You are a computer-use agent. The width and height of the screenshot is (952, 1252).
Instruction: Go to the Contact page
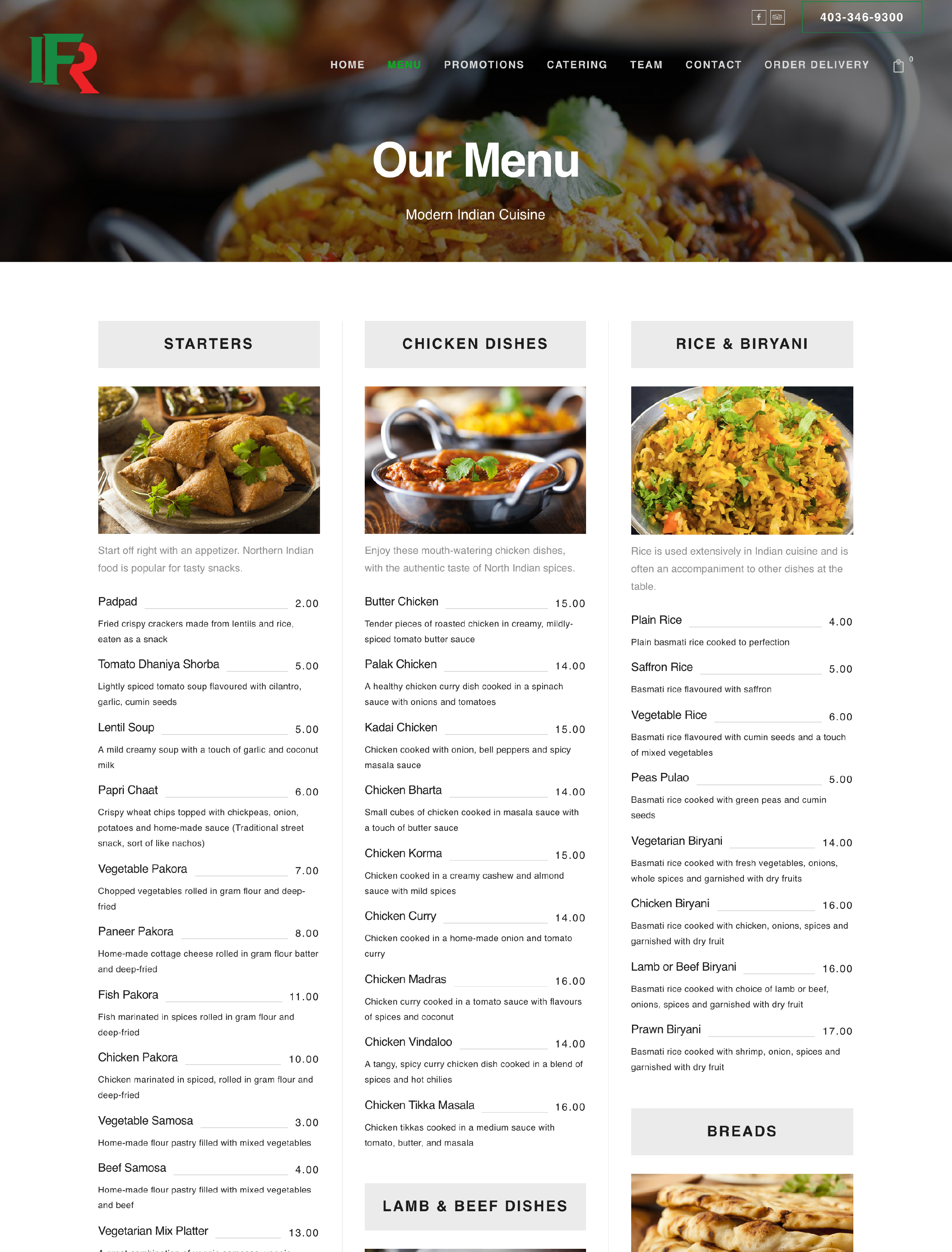[713, 65]
